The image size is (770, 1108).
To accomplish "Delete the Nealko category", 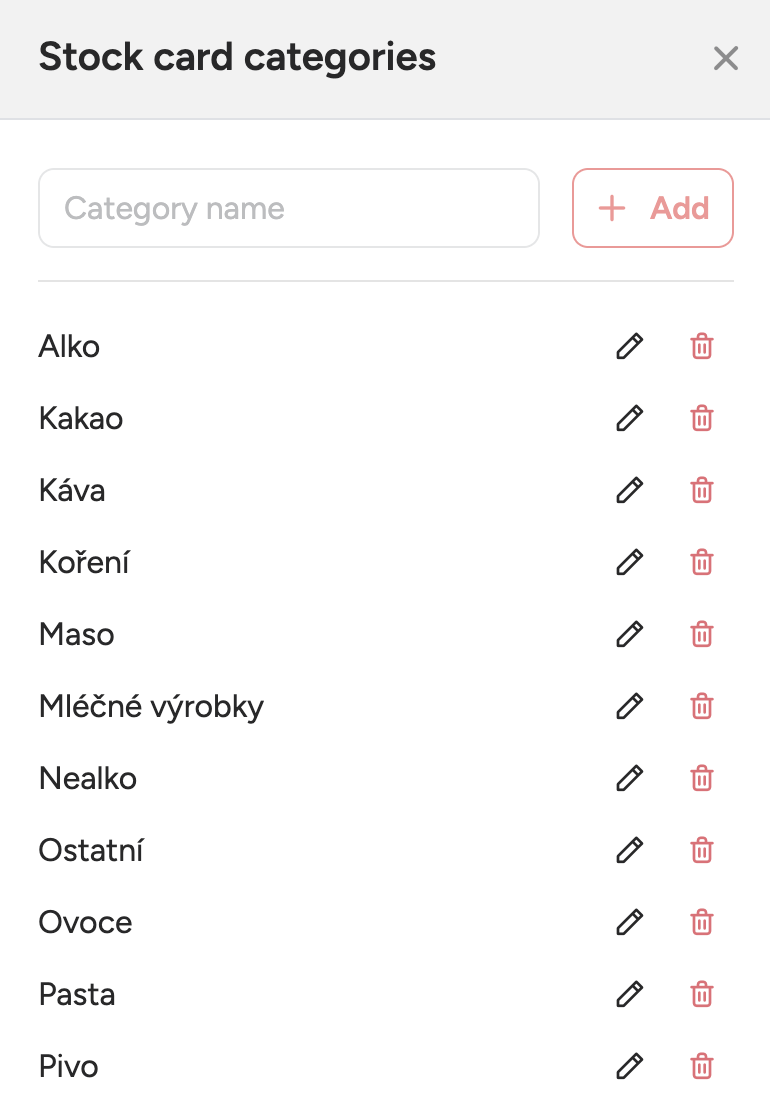I will [702, 778].
